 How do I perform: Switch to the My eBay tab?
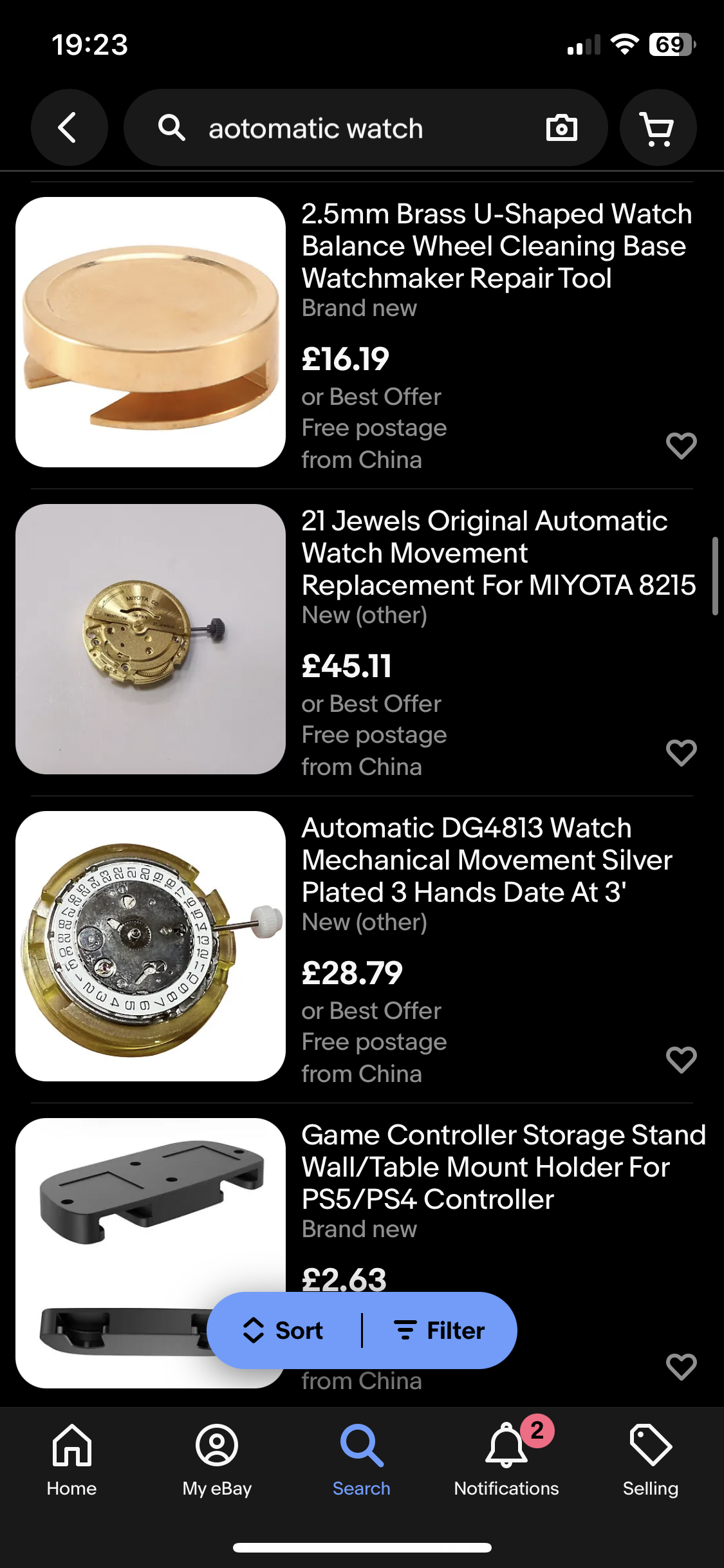[217, 1460]
